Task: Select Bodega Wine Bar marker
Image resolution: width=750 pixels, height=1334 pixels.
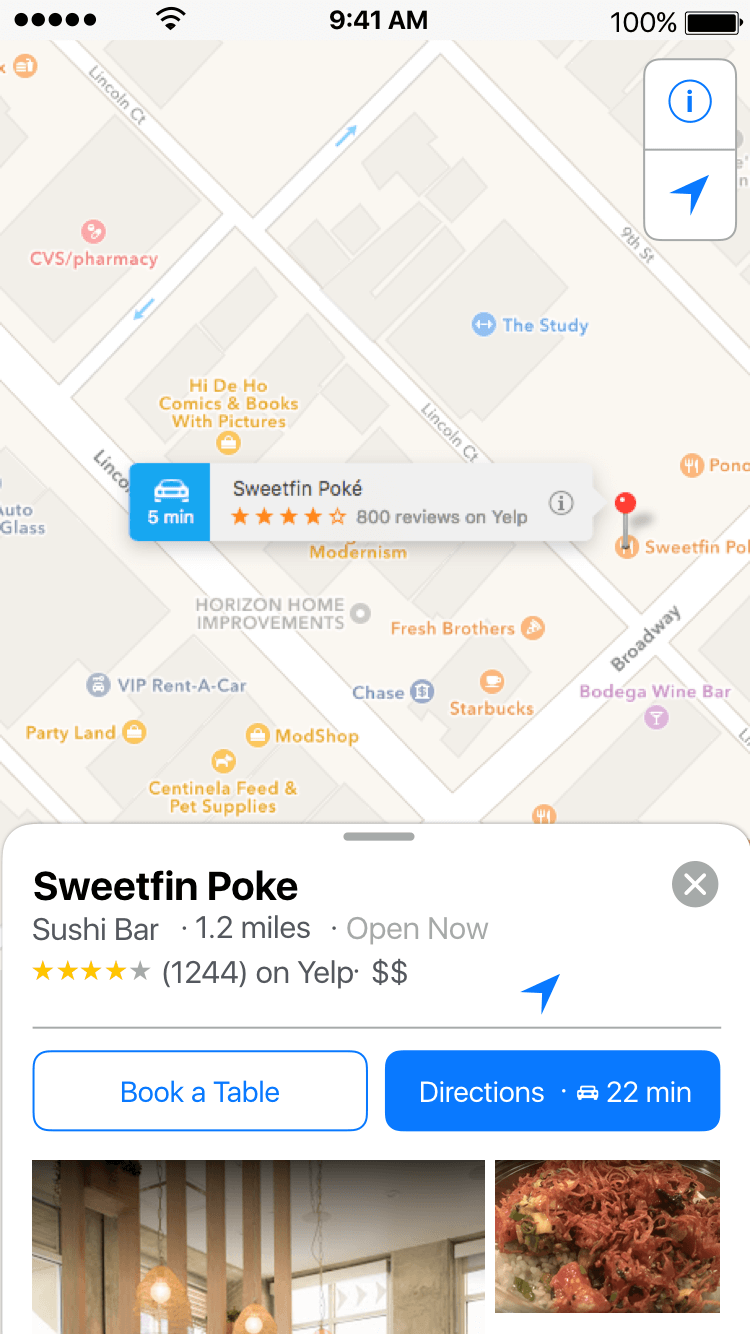Action: (656, 716)
